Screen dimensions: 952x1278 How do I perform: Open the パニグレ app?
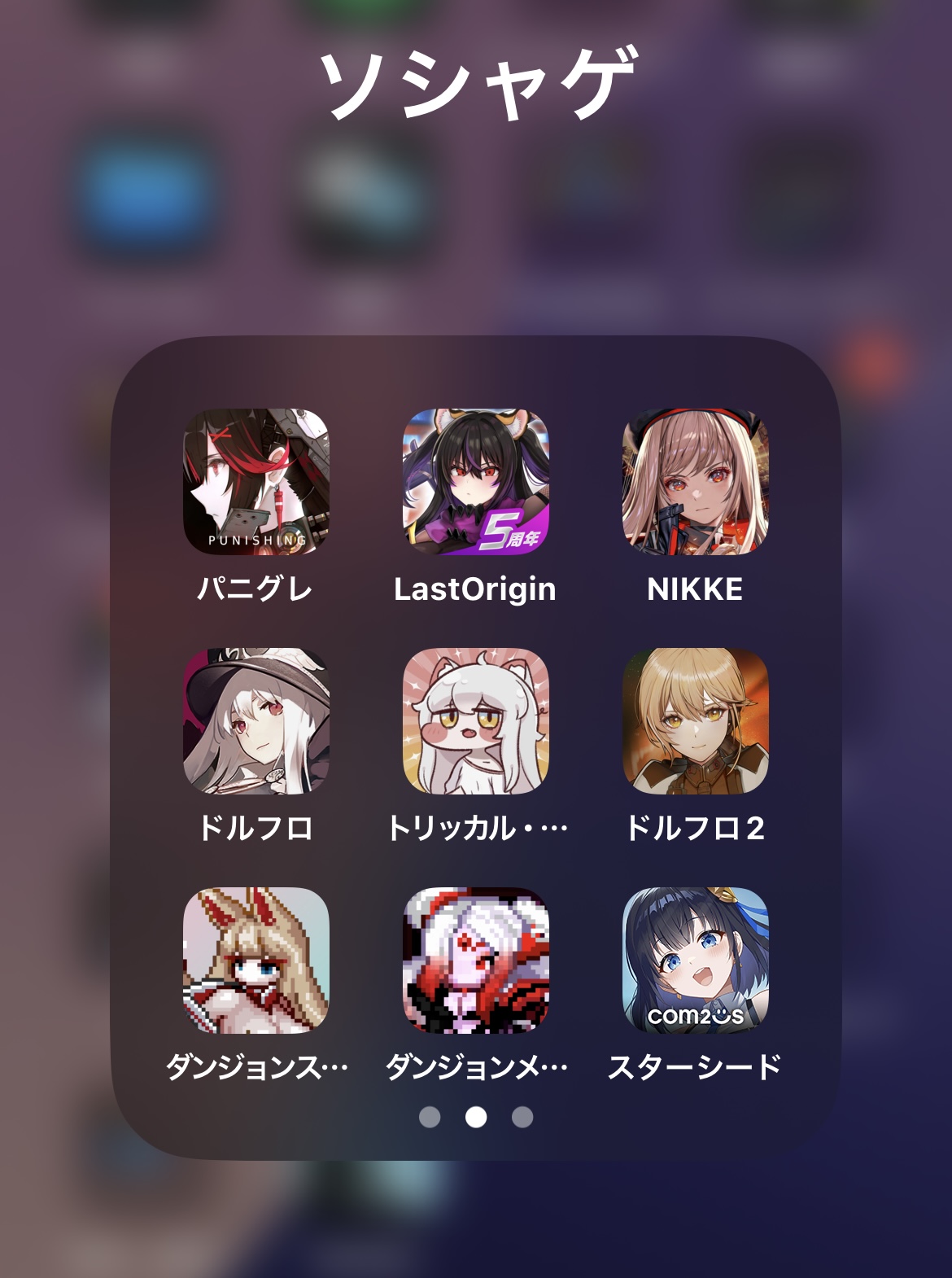256,482
